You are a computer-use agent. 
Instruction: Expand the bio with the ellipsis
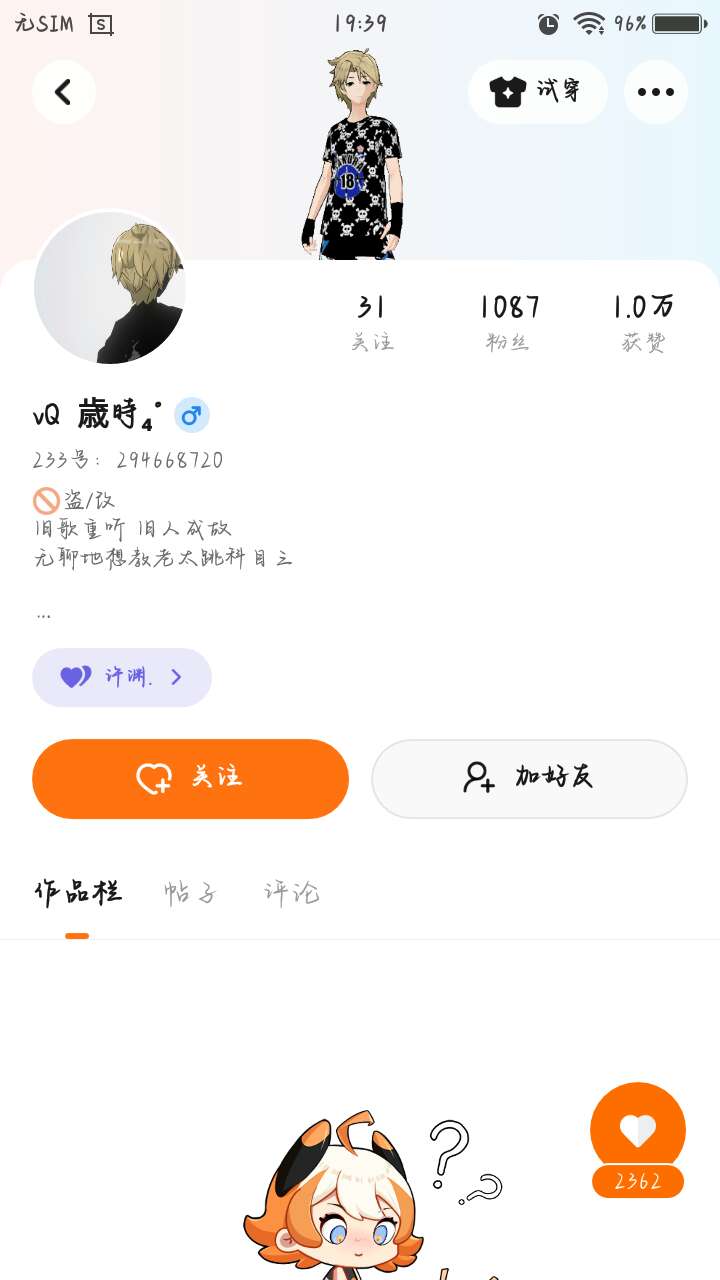tap(43, 613)
